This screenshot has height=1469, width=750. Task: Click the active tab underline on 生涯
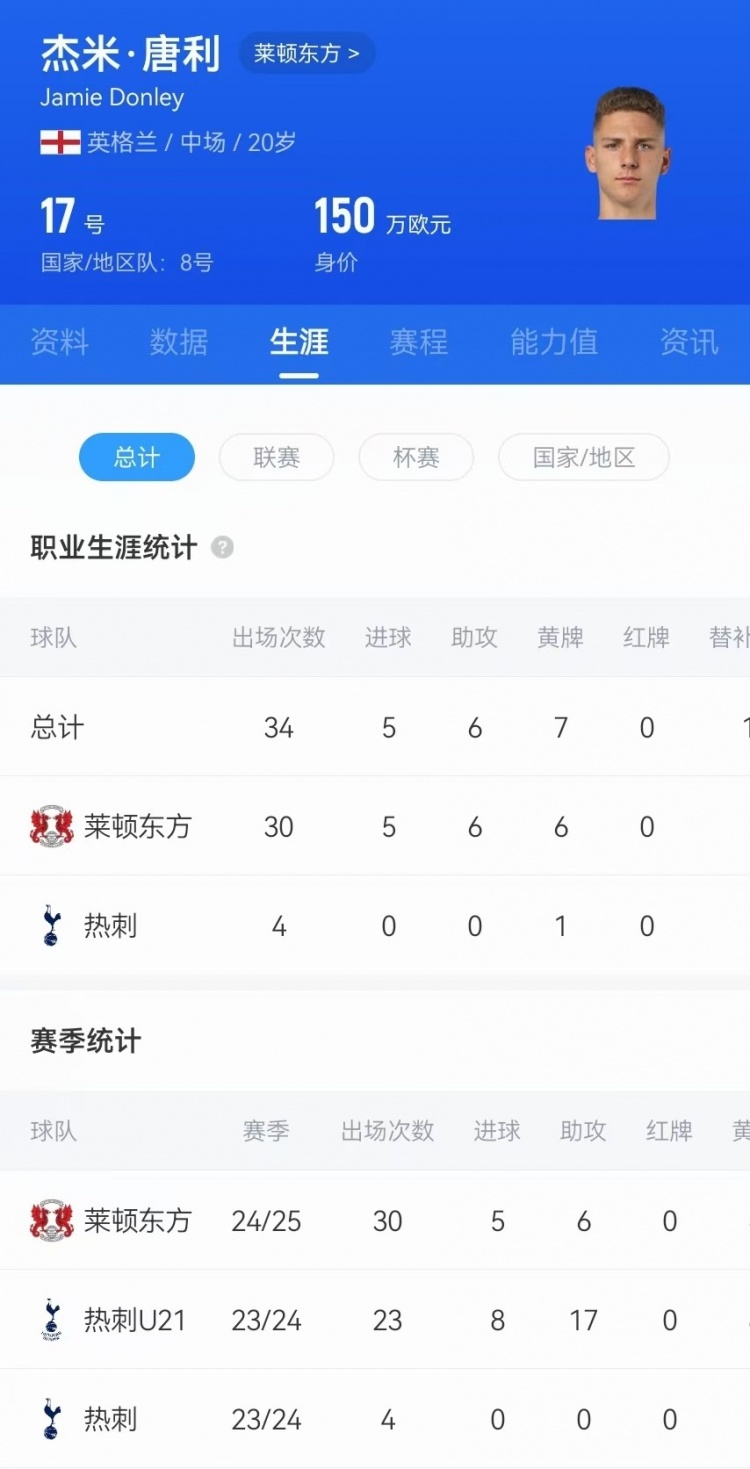pos(297,372)
